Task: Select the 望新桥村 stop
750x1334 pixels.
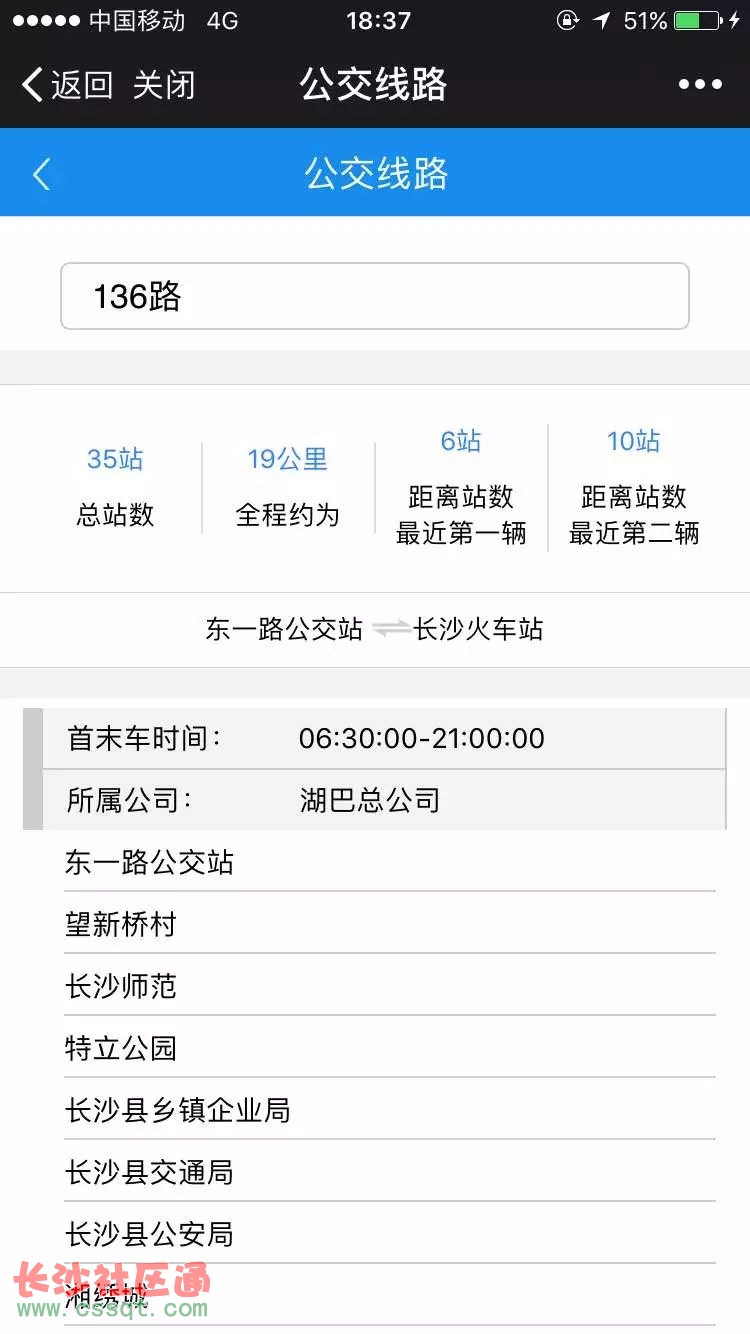Action: pyautogui.click(x=390, y=924)
